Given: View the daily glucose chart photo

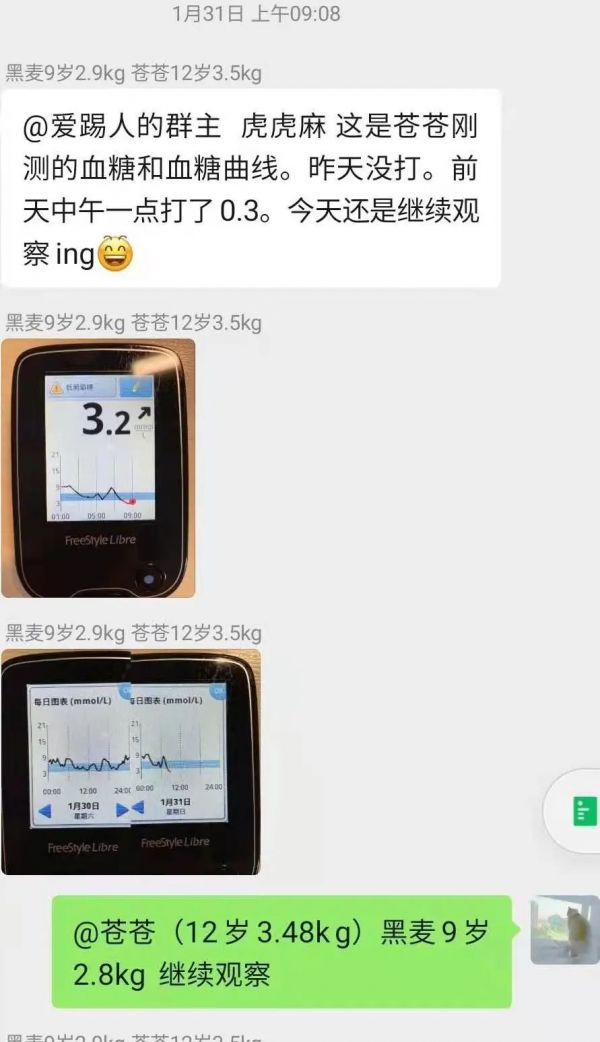Looking at the screenshot, I should [131, 762].
